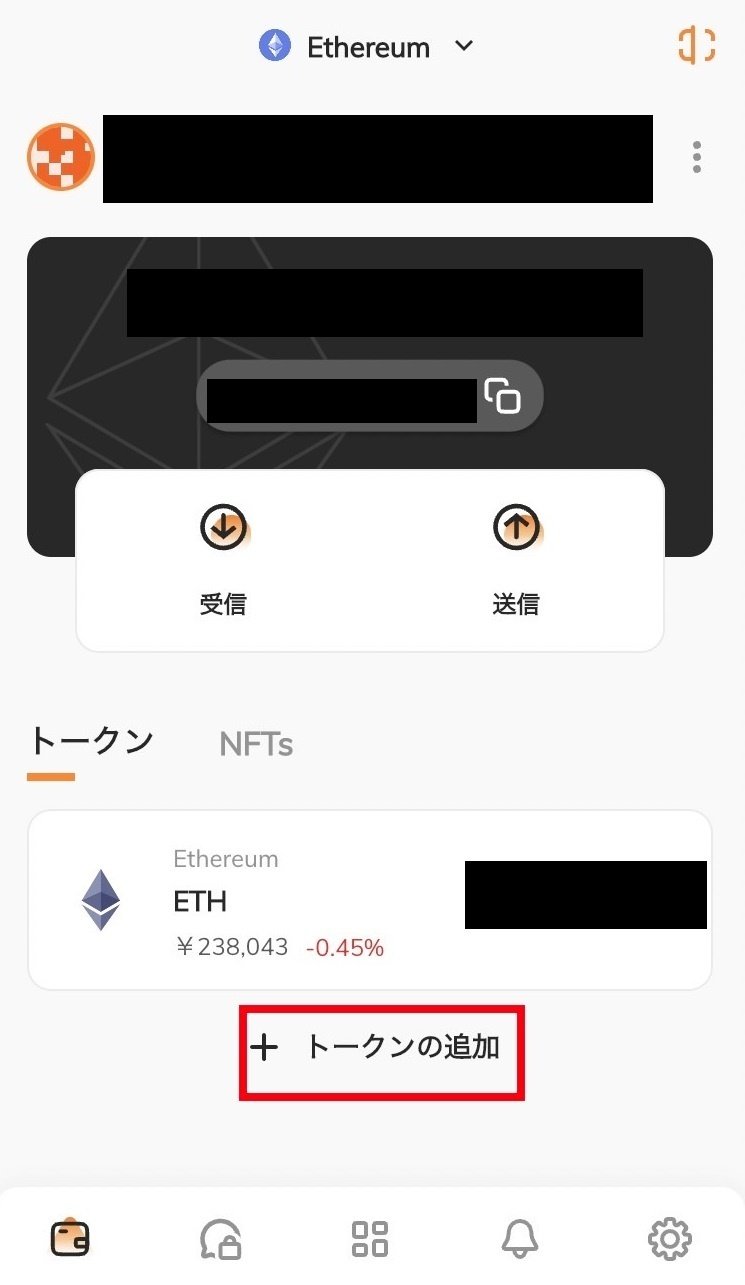
Task: Open settings gear in bottom bar
Action: tap(669, 1239)
